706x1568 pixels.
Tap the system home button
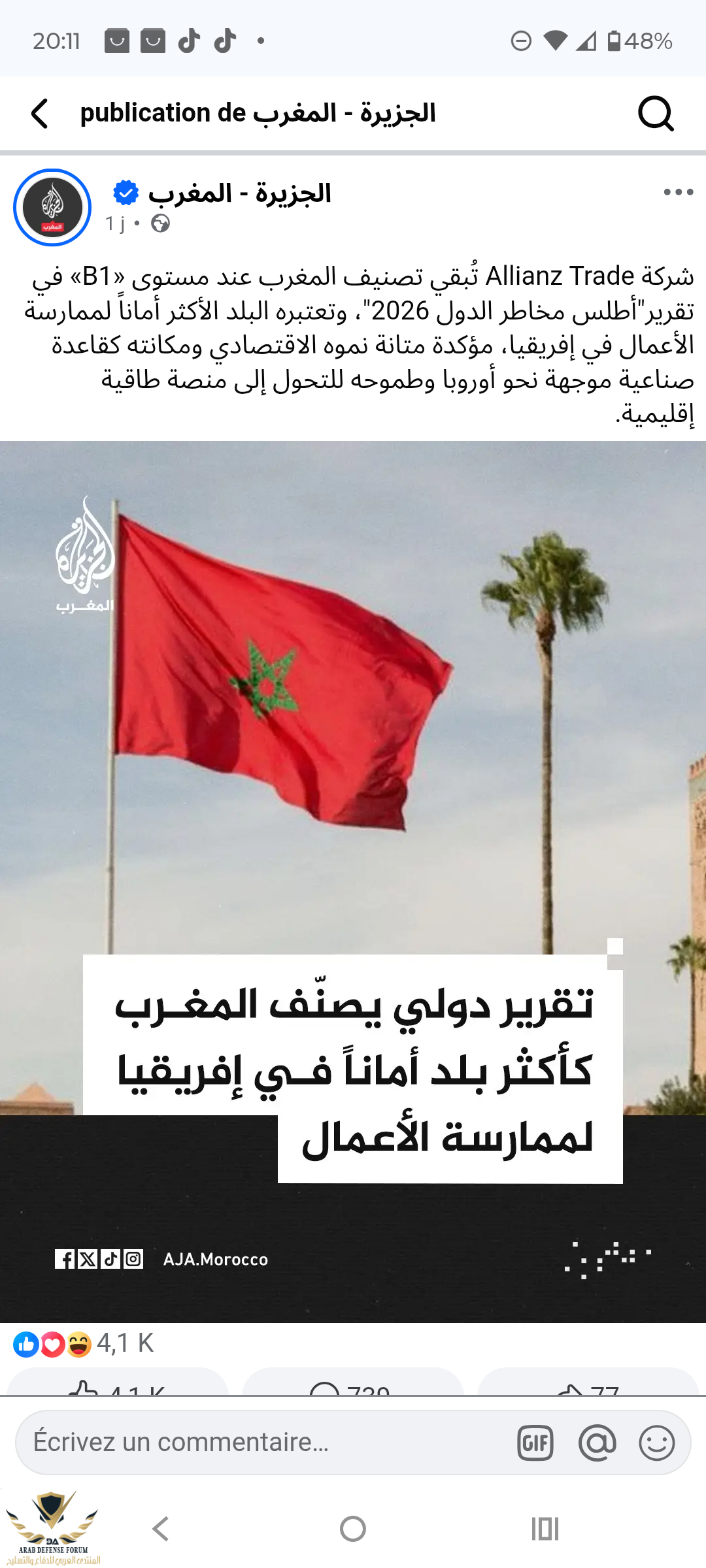pyautogui.click(x=353, y=1529)
